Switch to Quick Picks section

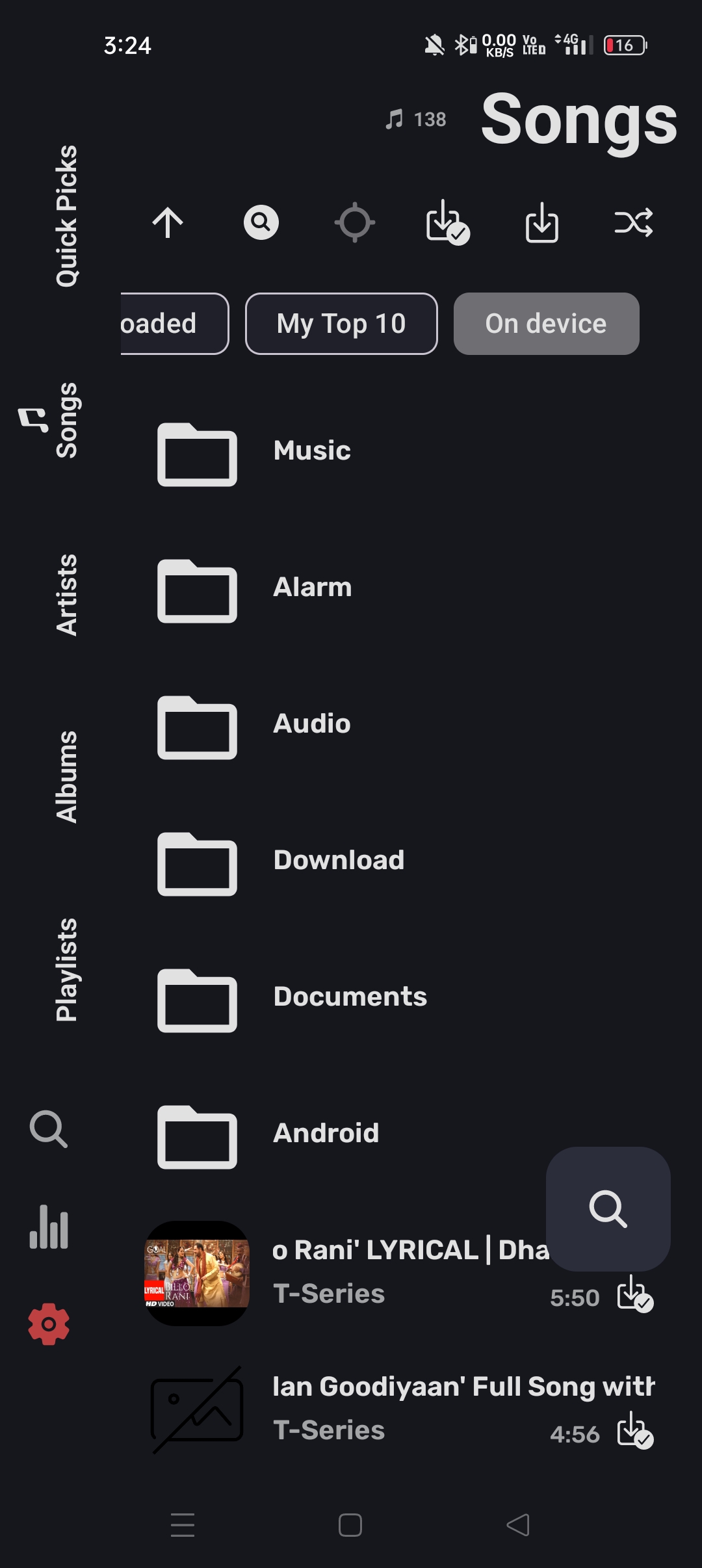coord(67,216)
